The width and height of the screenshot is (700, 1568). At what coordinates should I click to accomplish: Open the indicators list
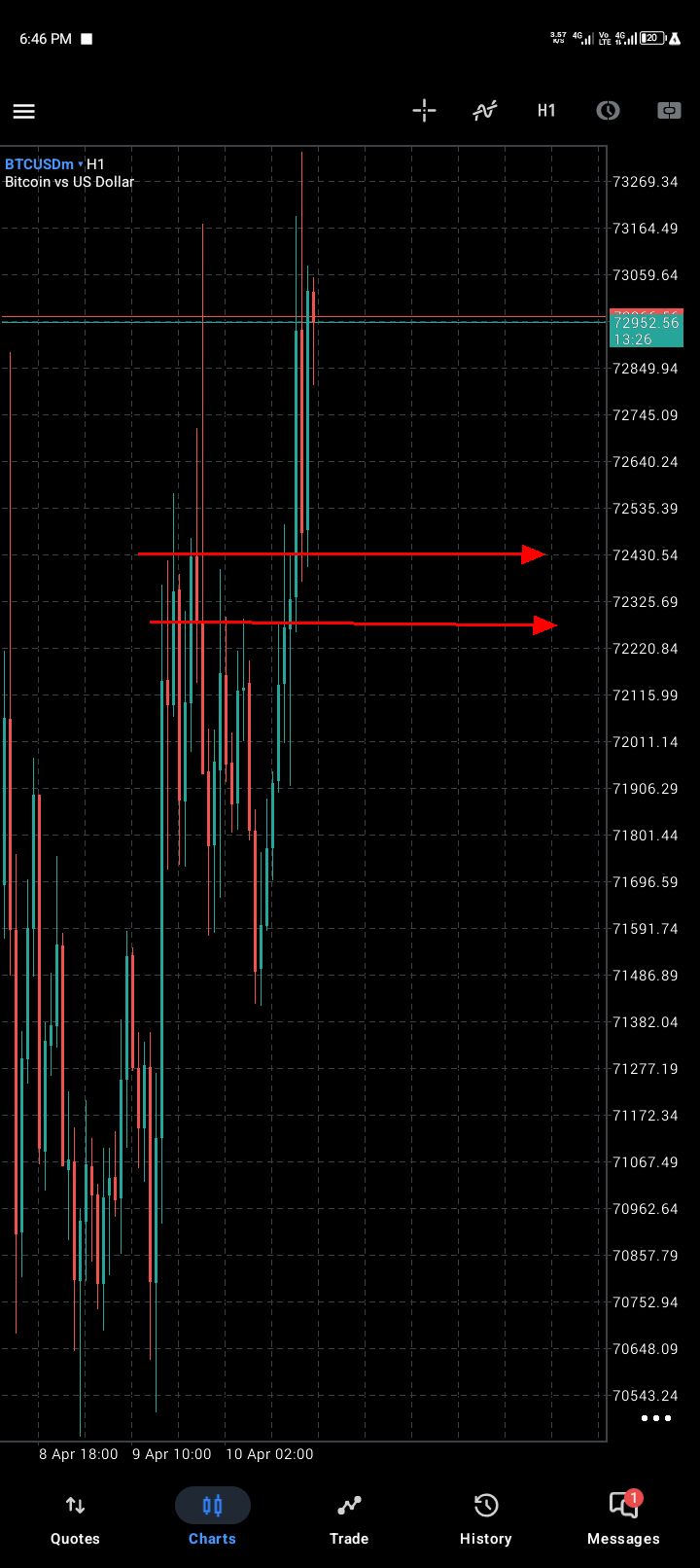click(485, 111)
